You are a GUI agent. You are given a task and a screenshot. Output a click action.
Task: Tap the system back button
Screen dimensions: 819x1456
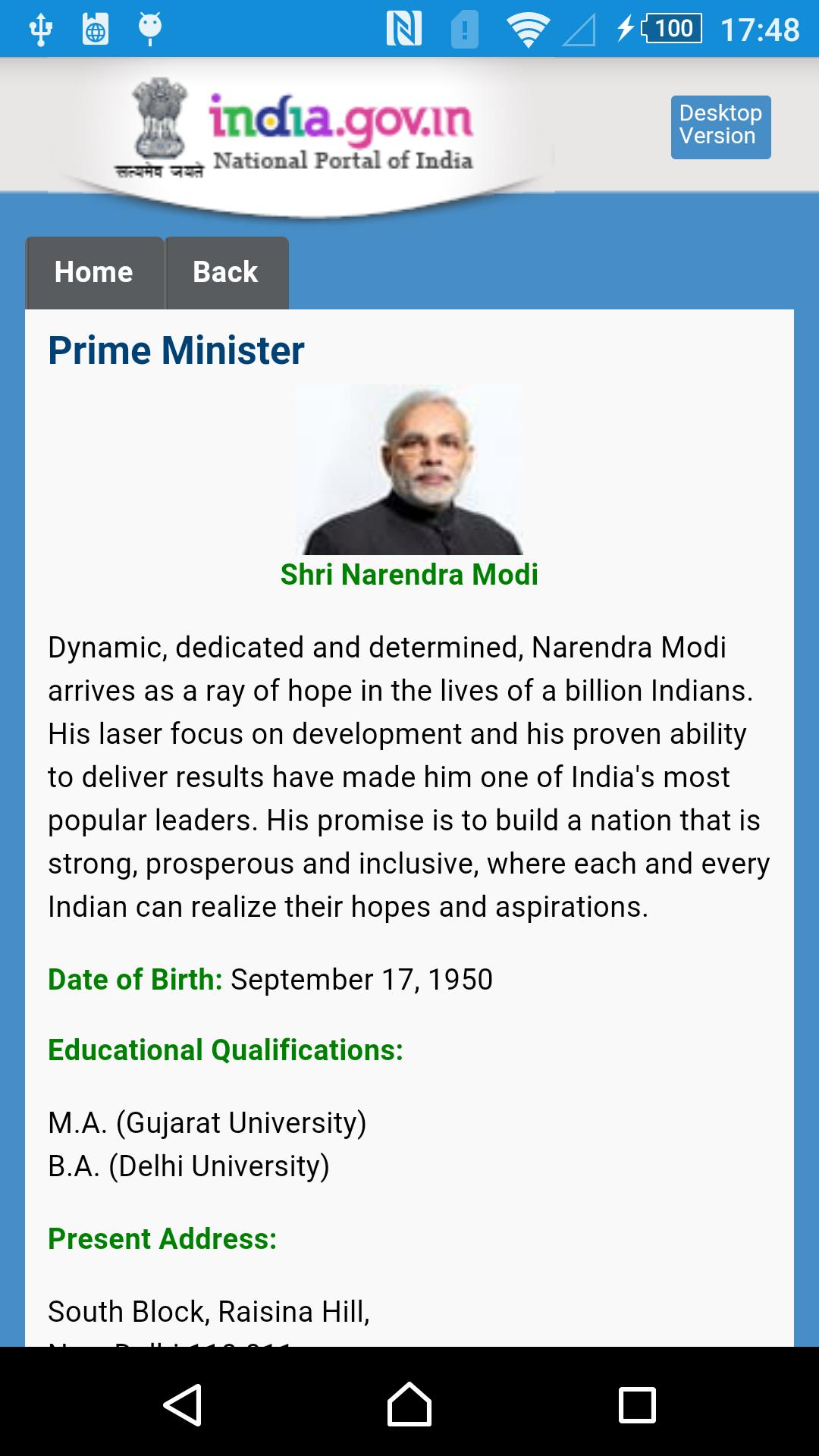tap(182, 1404)
